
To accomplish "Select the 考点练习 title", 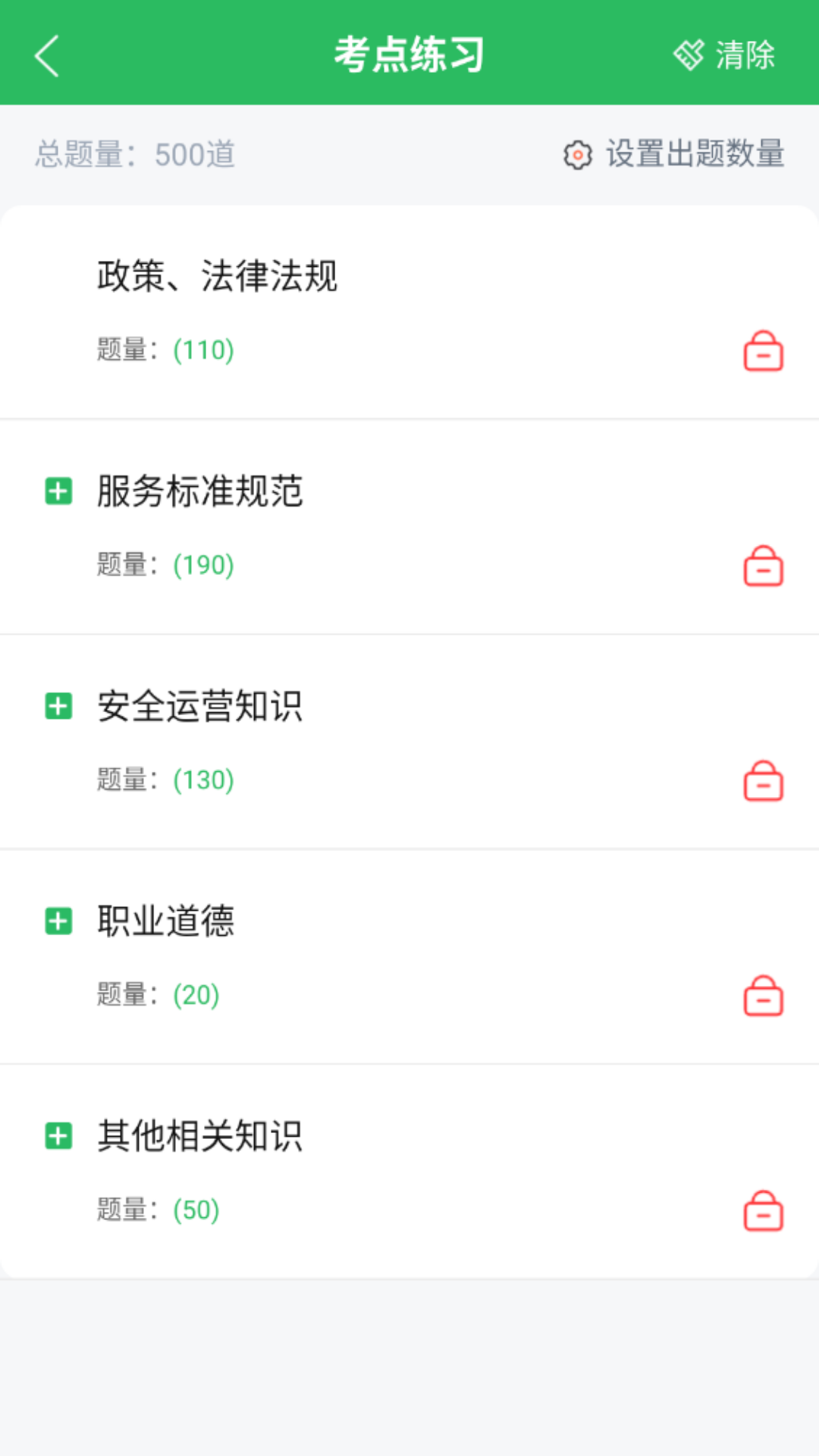I will 409,55.
